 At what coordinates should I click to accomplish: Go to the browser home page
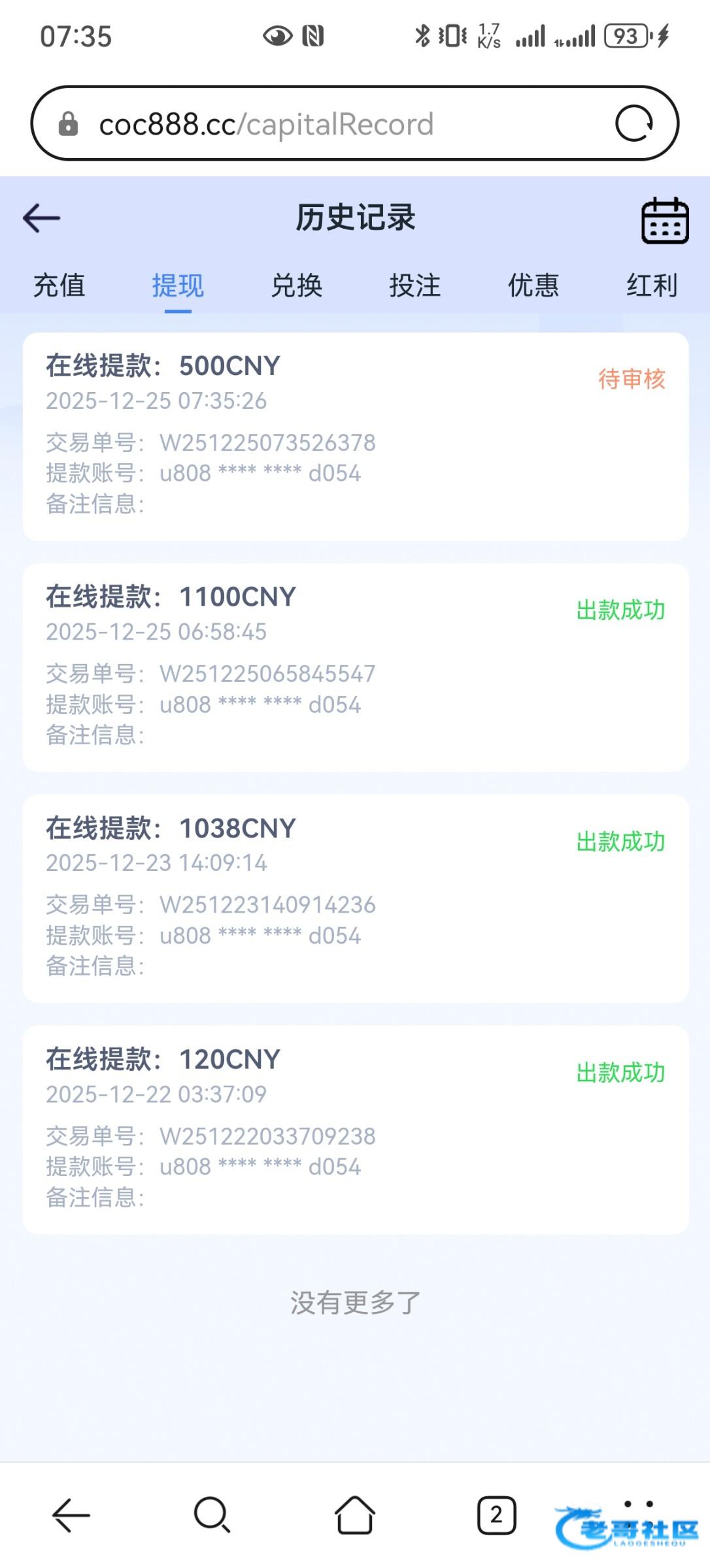(354, 1514)
